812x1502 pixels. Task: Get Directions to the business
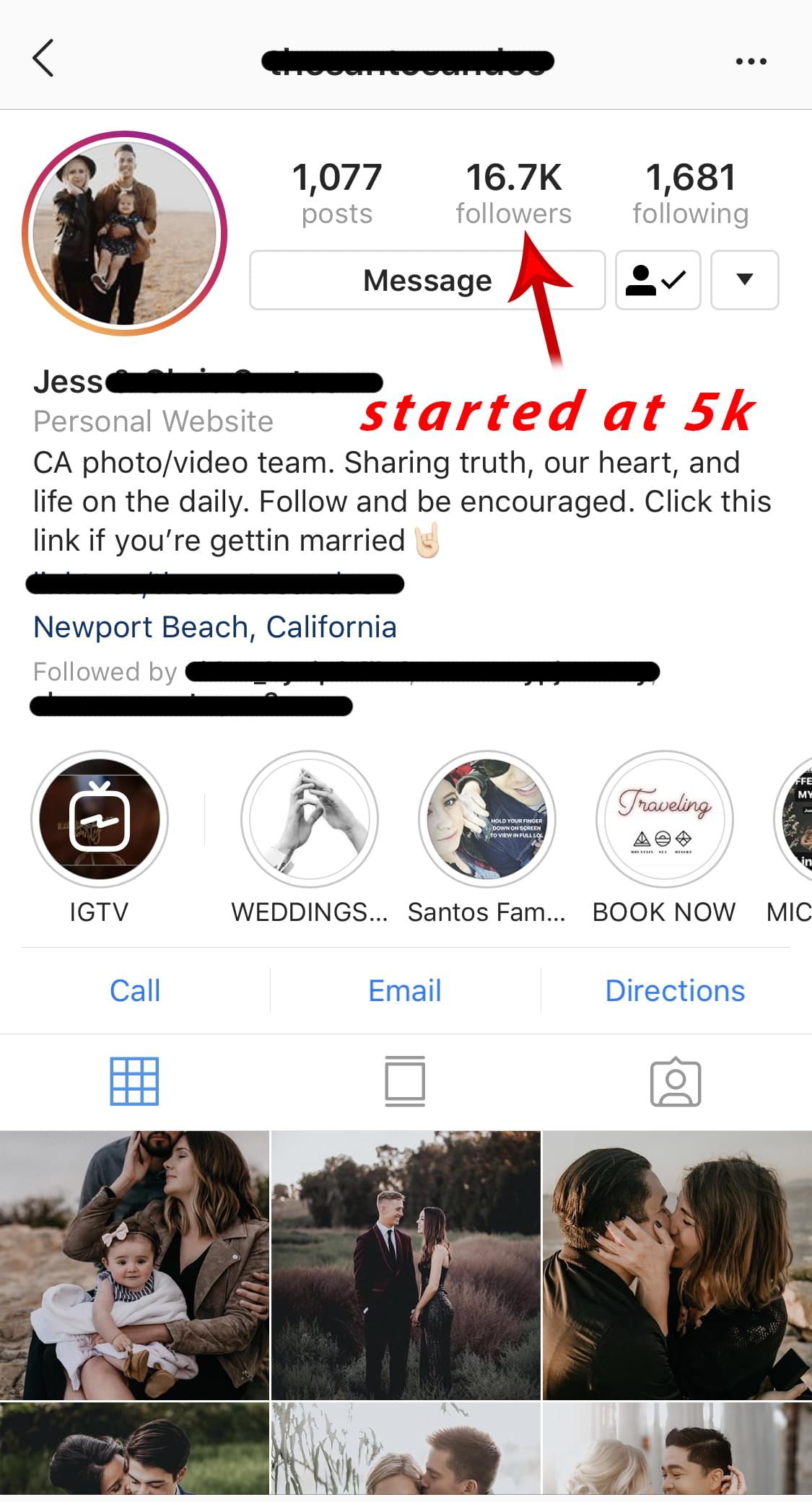[x=675, y=990]
